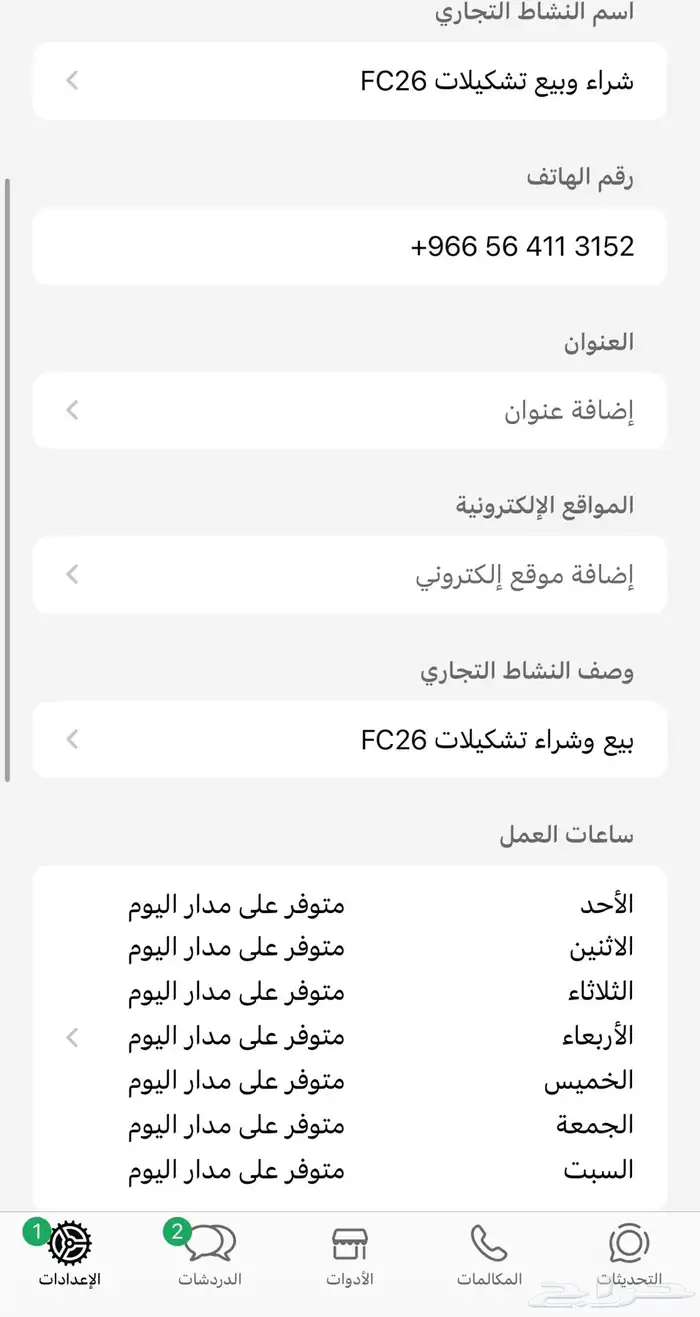Screen dimensions: 700x1317
Task: Edit the business name شراء وبيع تشكيلات FC26
Action: tap(349, 81)
